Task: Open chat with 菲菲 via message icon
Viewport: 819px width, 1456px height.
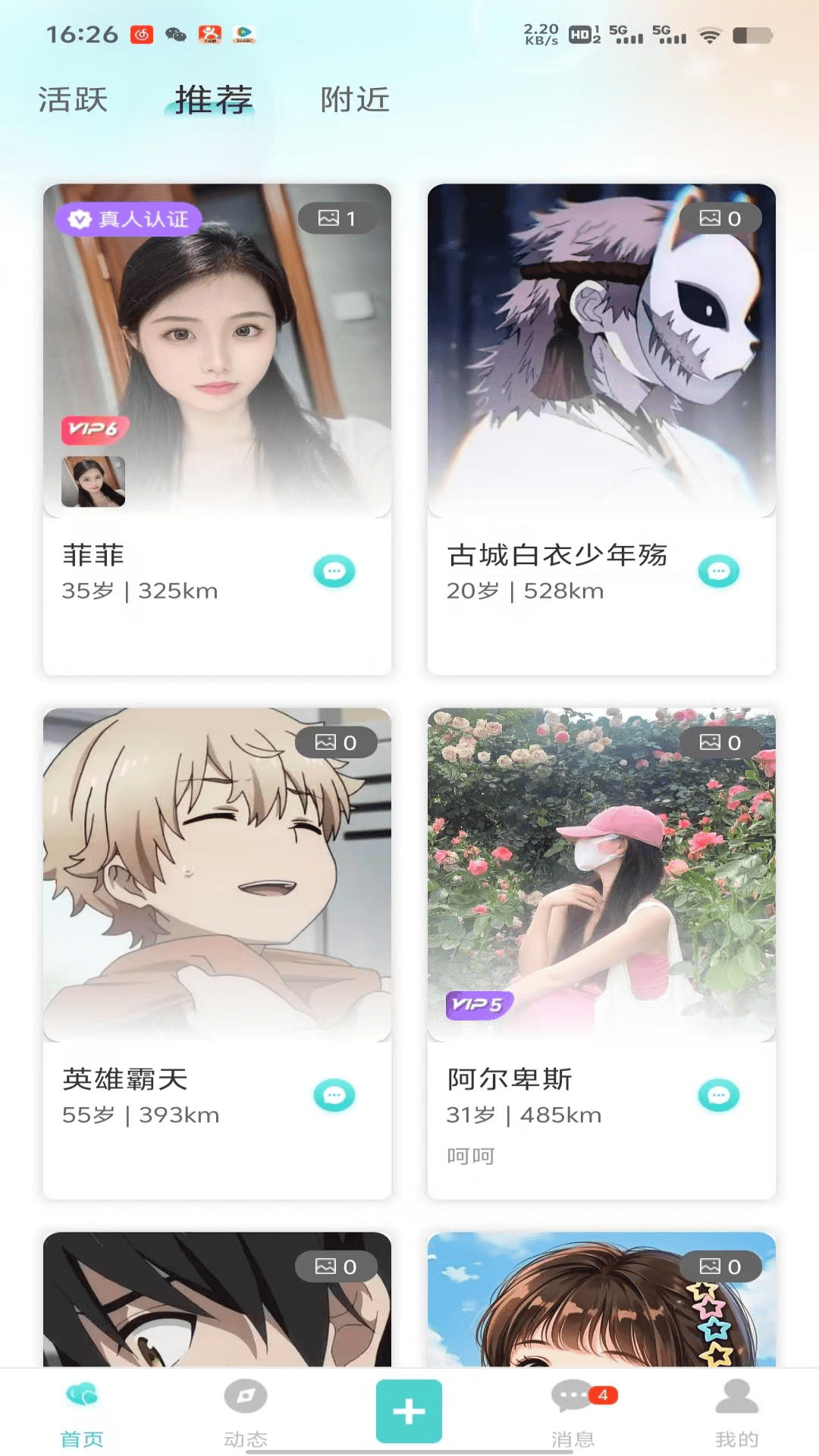Action: (x=334, y=572)
